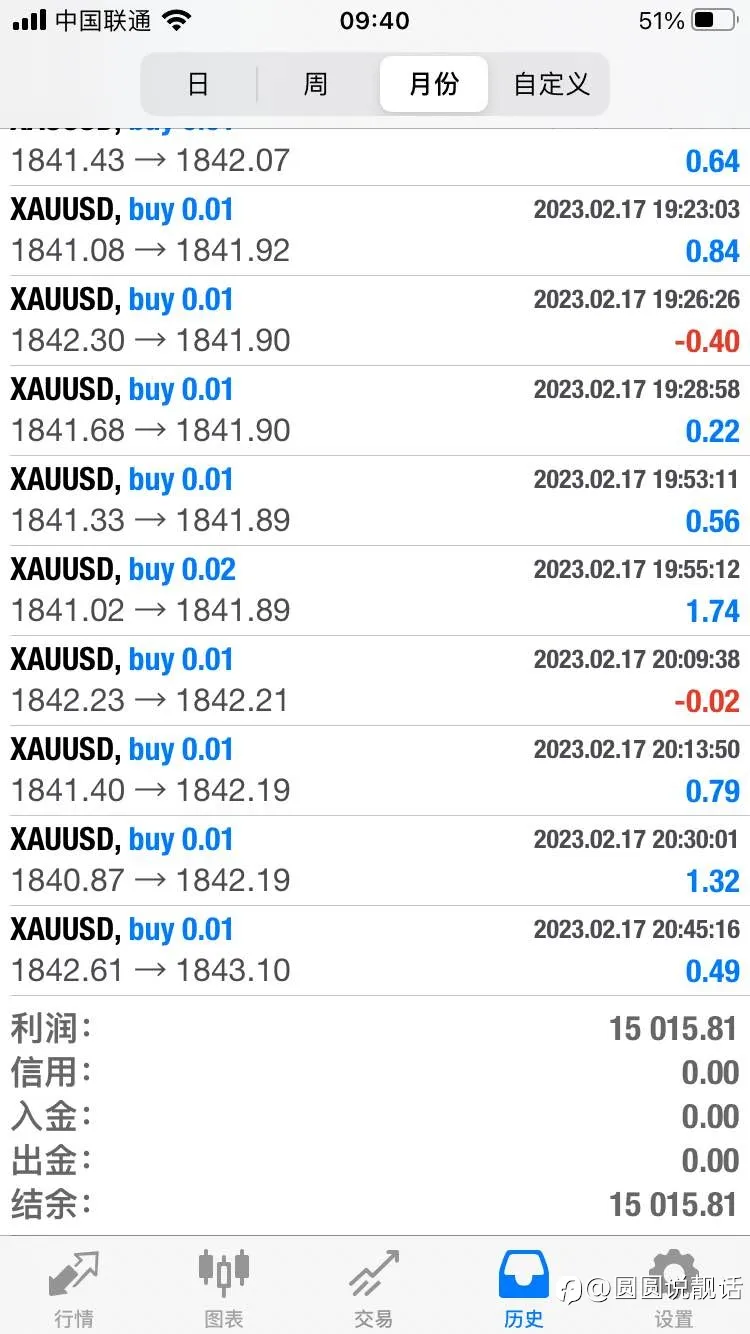
Task: Open the XAUUSD trade closed at 19:23:03
Action: [x=375, y=231]
